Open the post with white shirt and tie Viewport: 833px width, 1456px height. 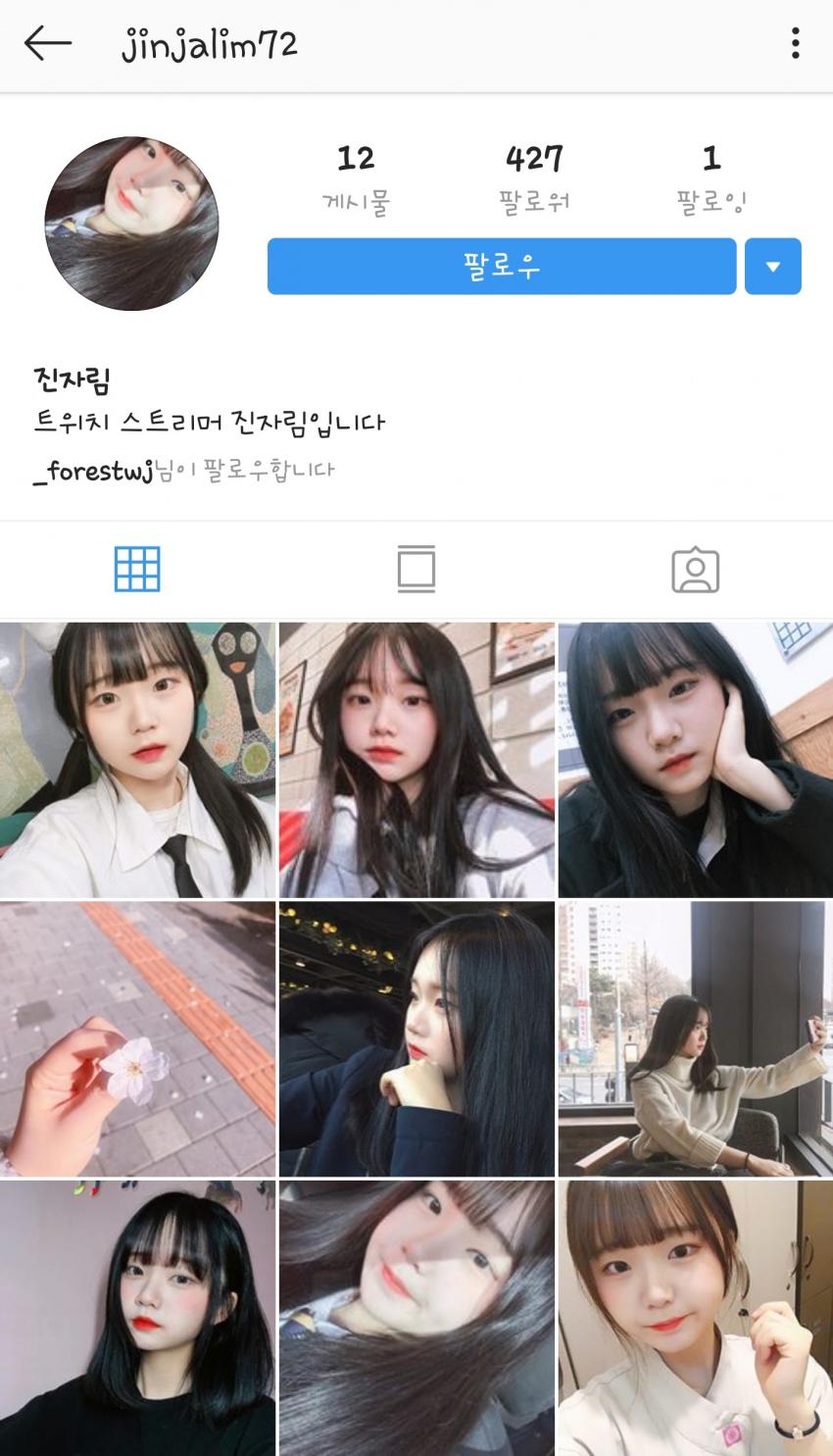coord(137,760)
